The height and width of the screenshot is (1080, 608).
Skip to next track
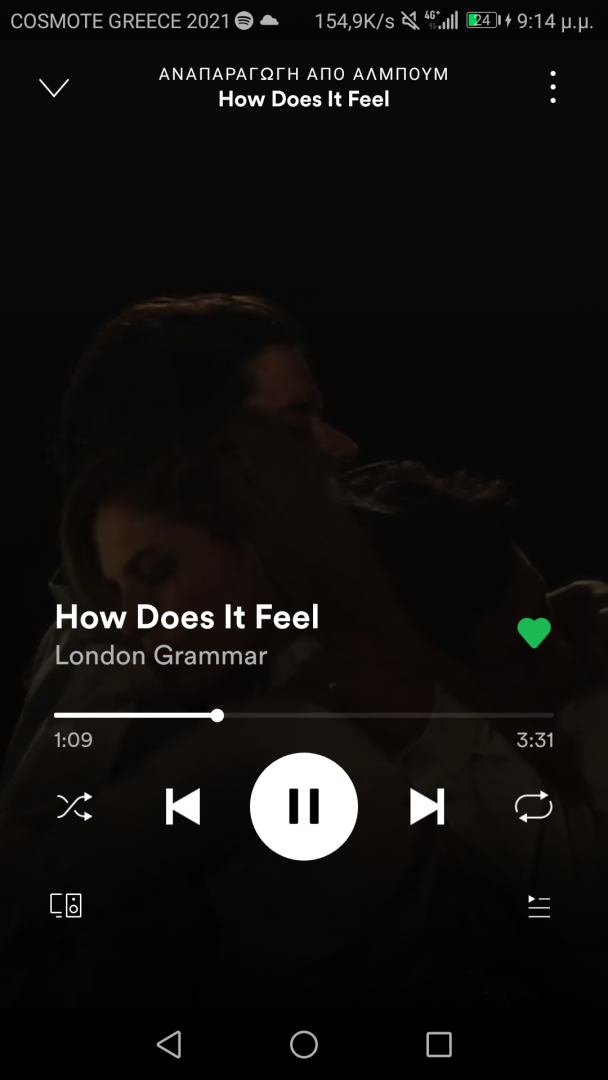pyautogui.click(x=427, y=806)
